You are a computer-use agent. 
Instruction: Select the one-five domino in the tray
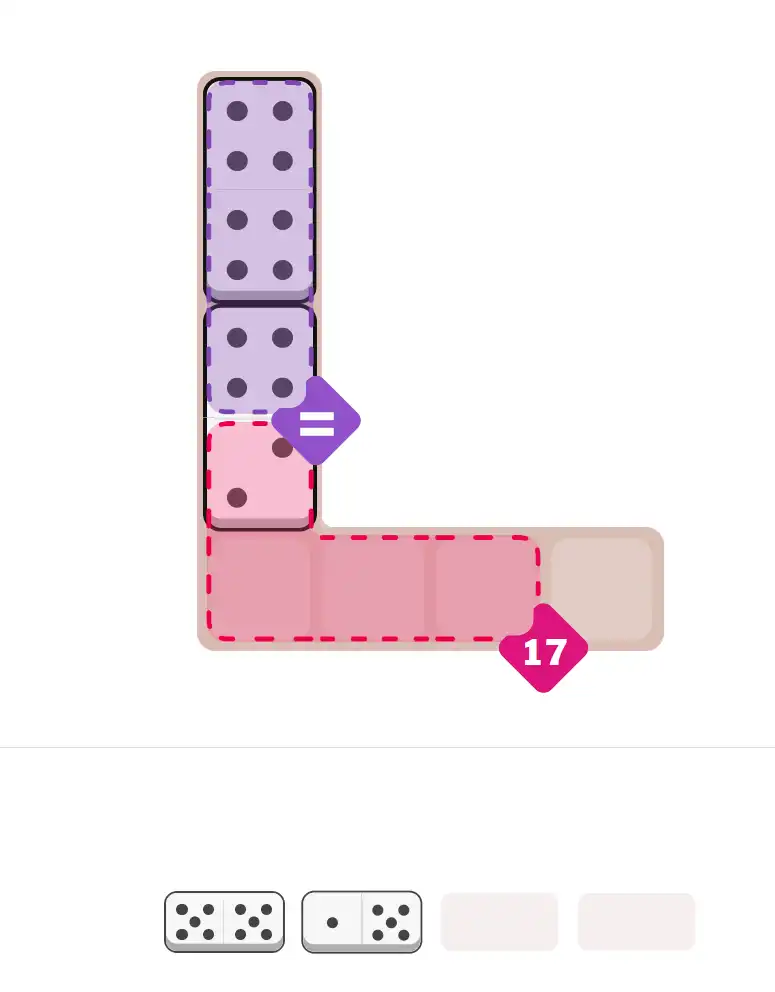[x=361, y=921]
